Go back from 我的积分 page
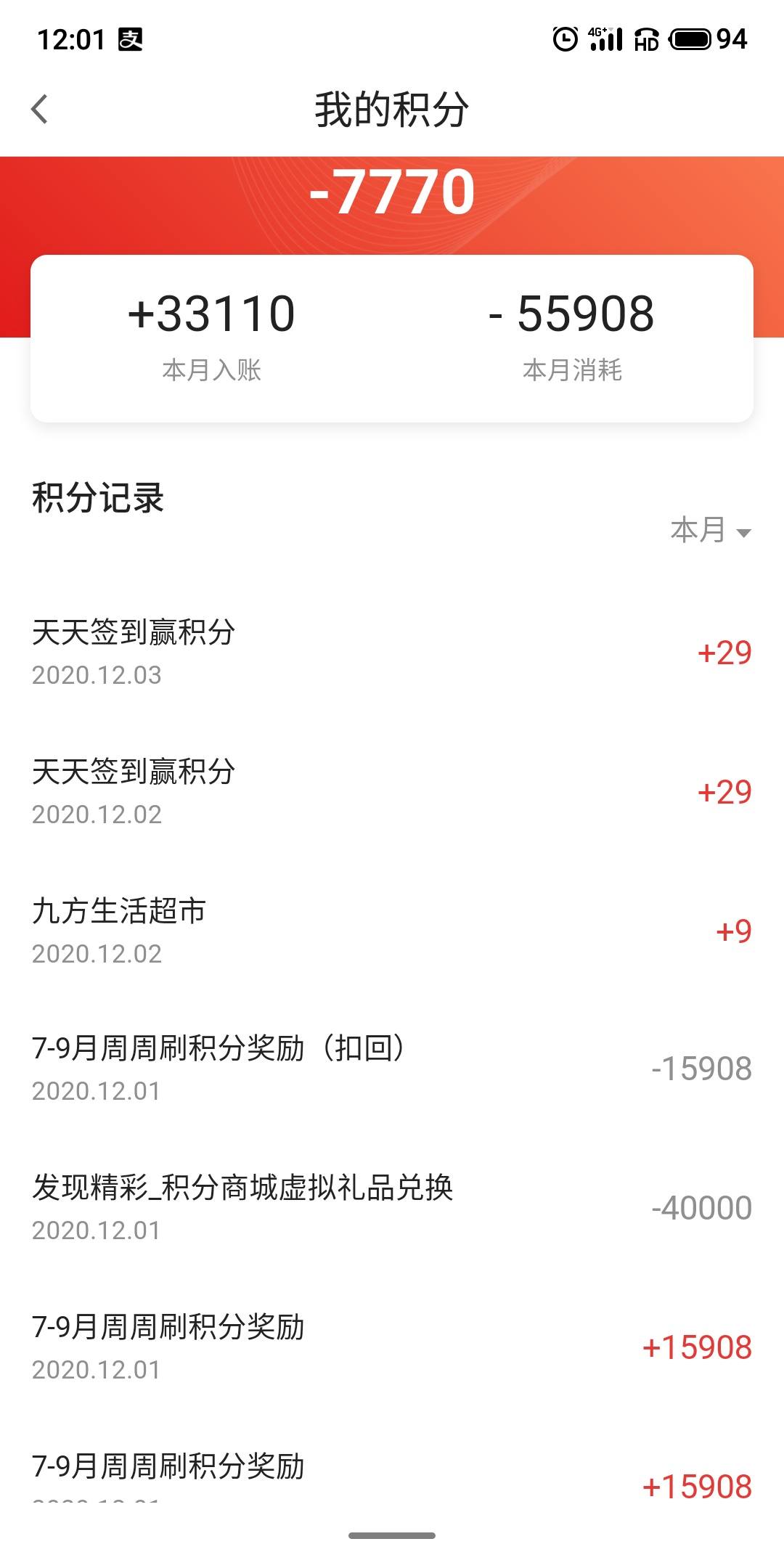This screenshot has width=784, height=1568. [x=40, y=110]
